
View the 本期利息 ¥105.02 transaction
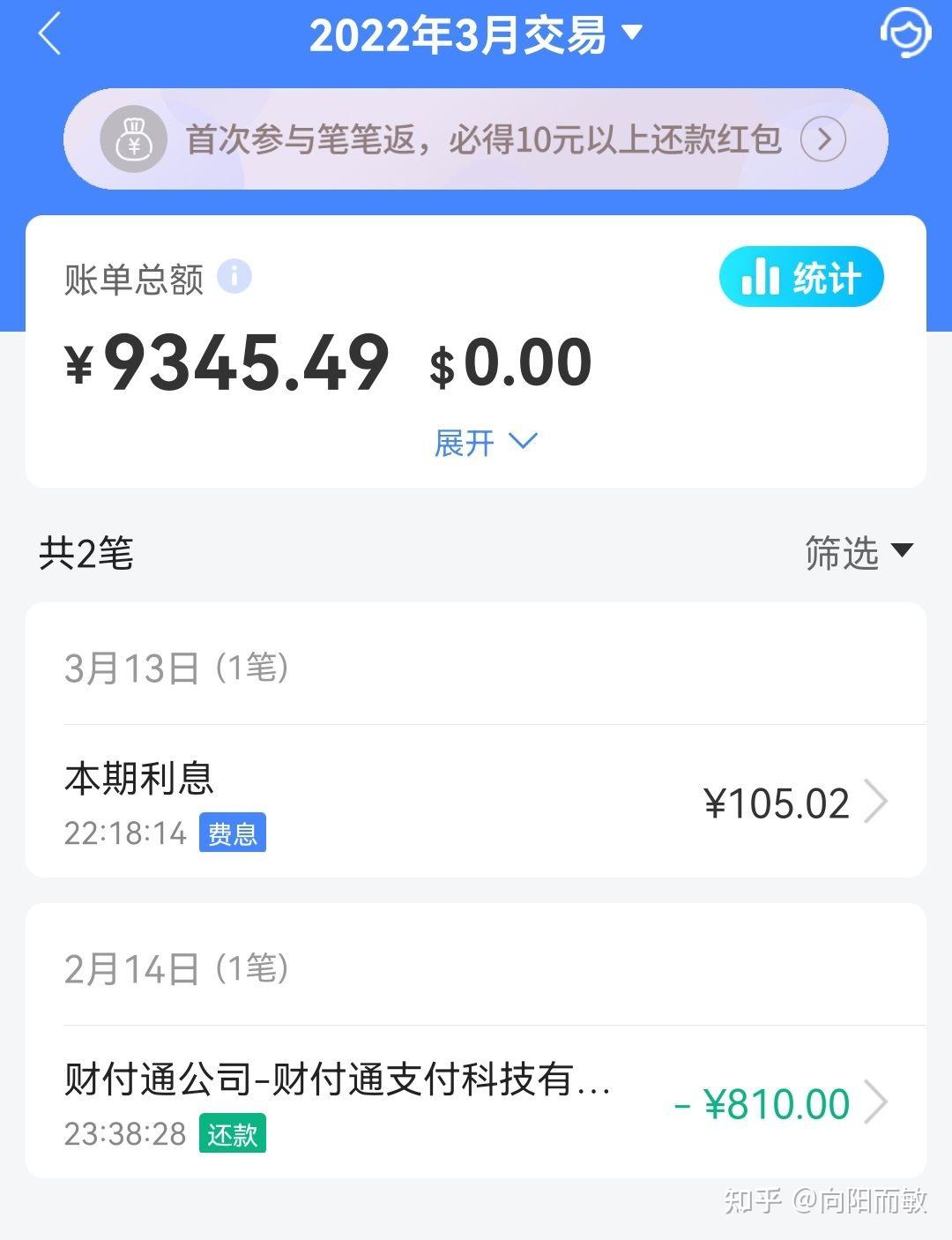coord(476,802)
